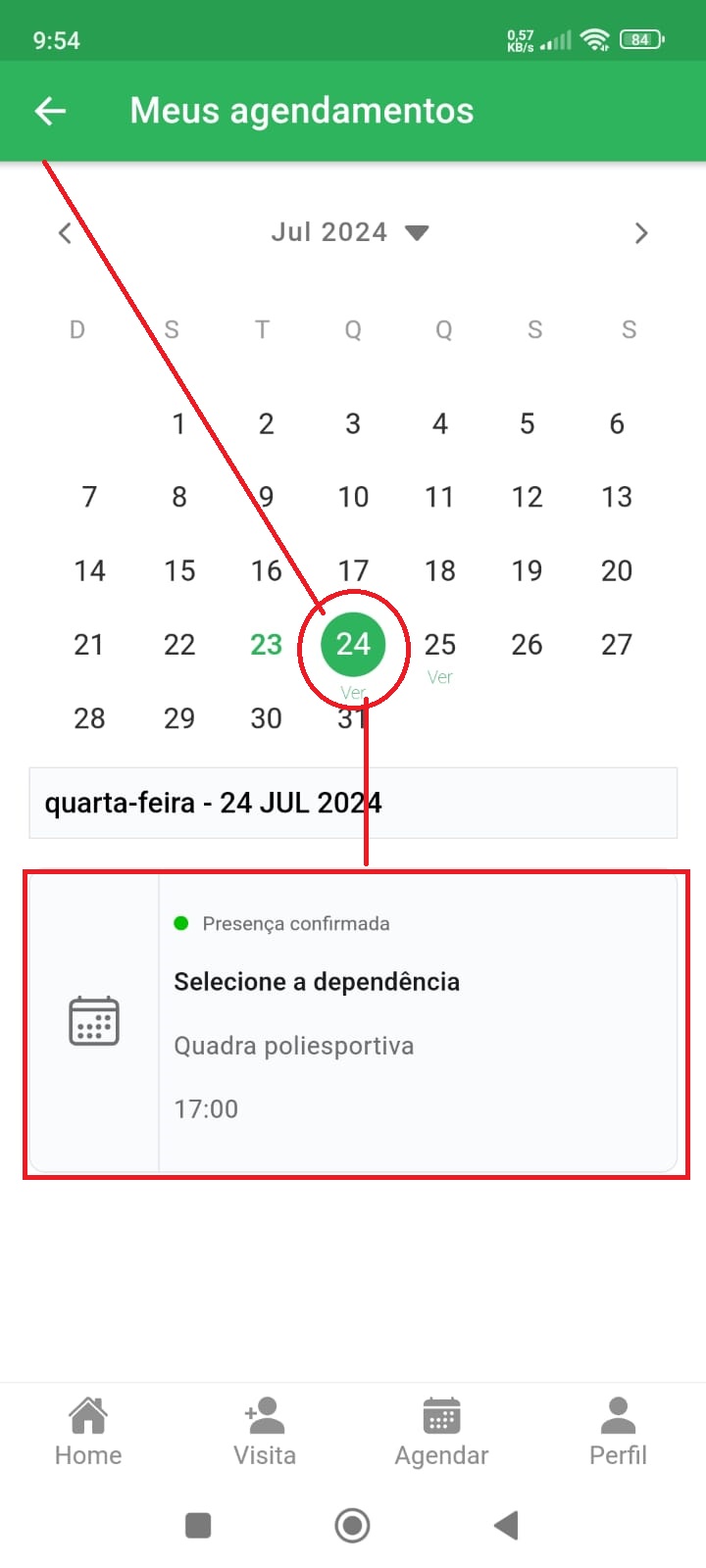Go to the Agendar tab
Screen dimensions: 706x1568
(x=441, y=1431)
